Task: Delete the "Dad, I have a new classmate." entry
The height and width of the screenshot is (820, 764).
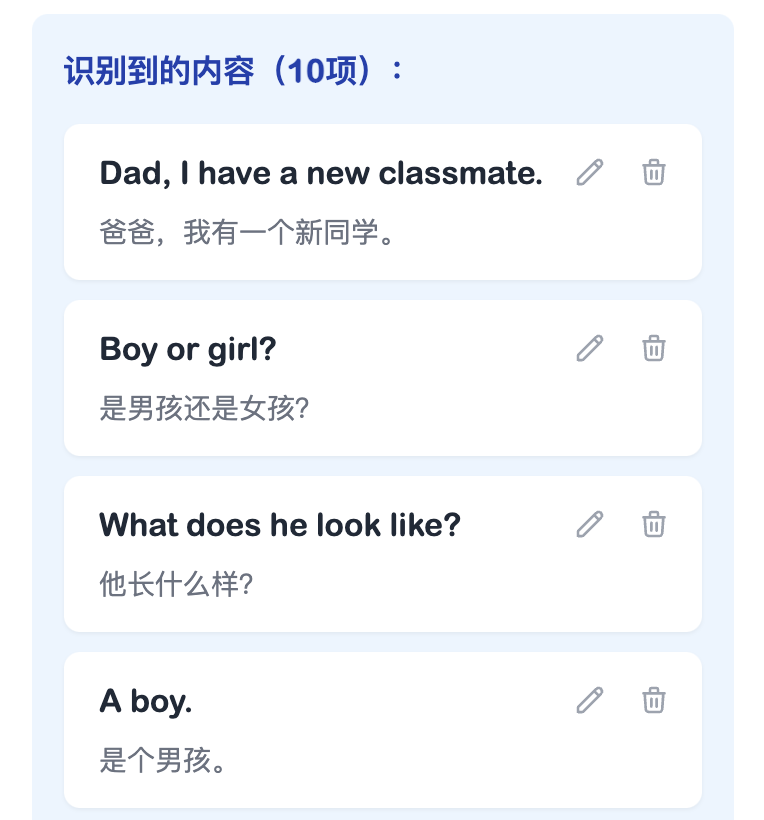Action: (x=653, y=173)
